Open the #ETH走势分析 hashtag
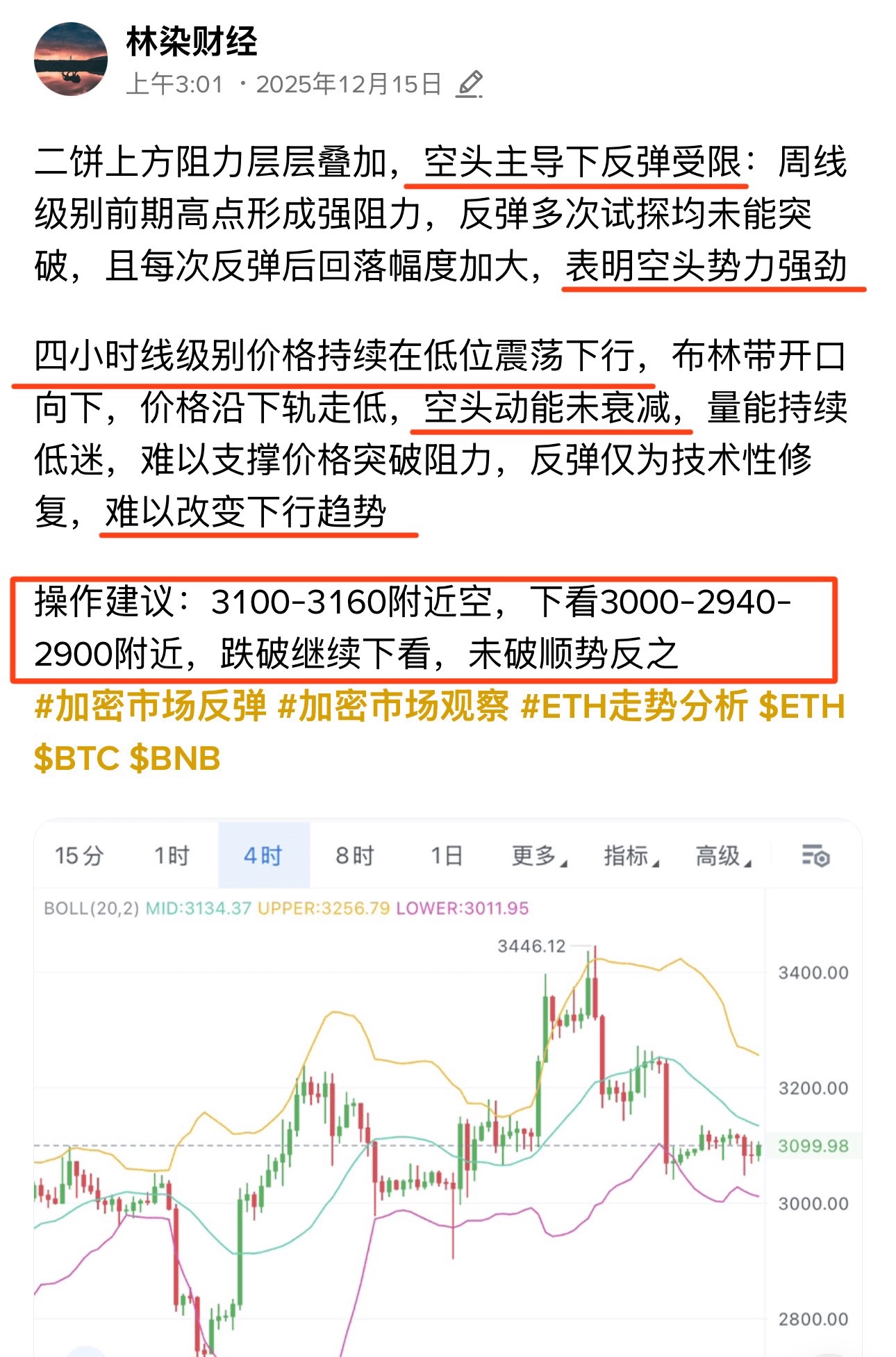The height and width of the screenshot is (1357, 896). pyautogui.click(x=633, y=707)
